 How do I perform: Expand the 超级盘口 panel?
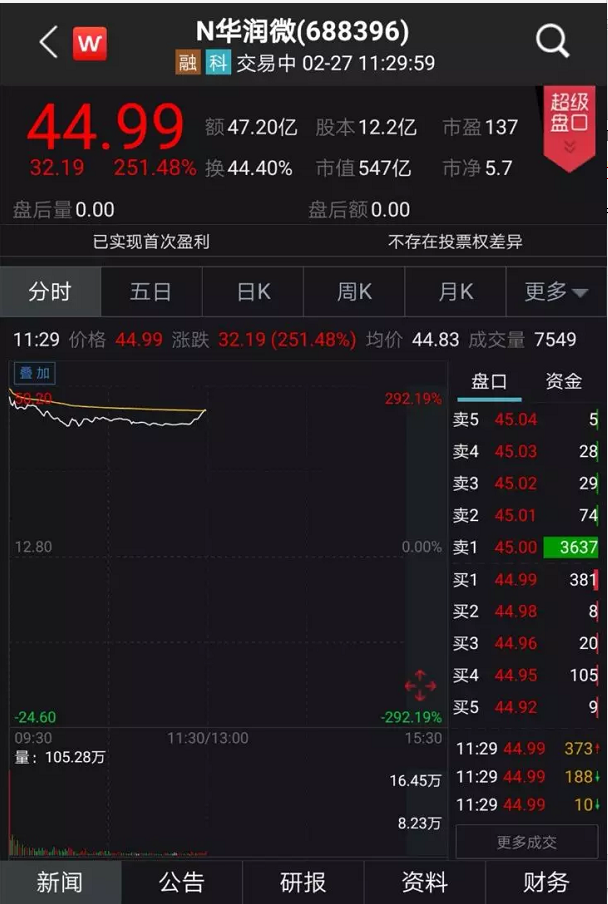pyautogui.click(x=569, y=125)
